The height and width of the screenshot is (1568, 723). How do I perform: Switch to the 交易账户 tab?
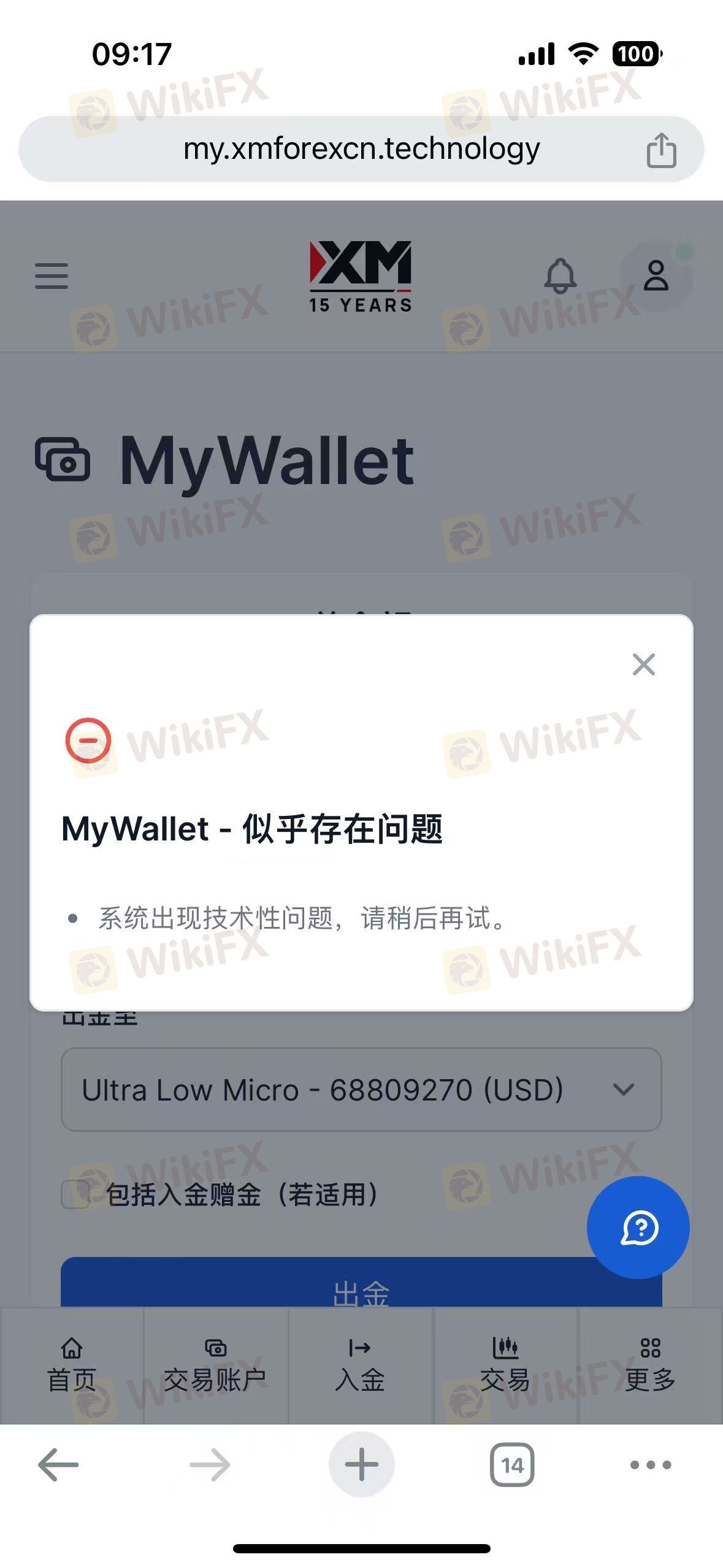pyautogui.click(x=215, y=1366)
